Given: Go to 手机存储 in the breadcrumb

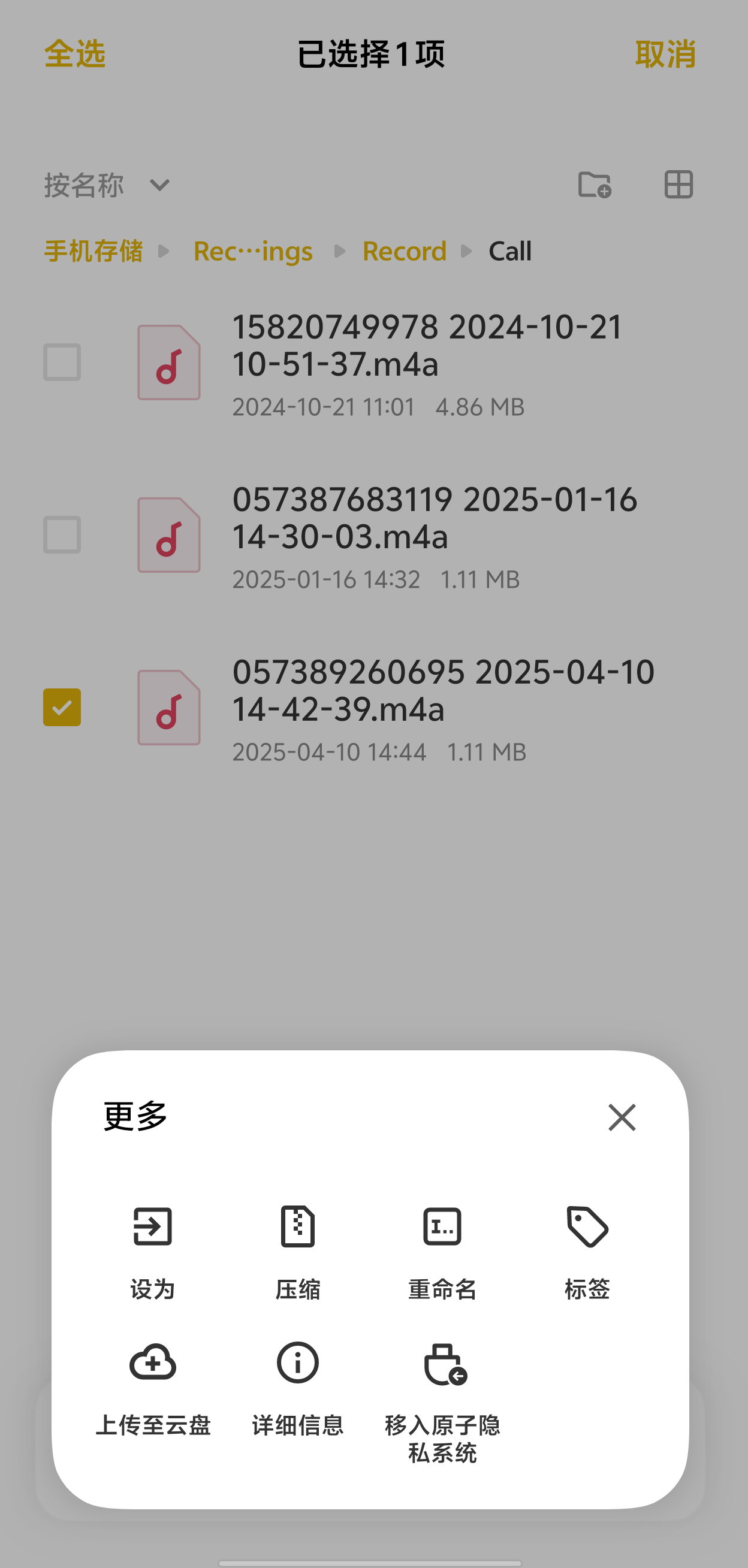Looking at the screenshot, I should (x=94, y=251).
